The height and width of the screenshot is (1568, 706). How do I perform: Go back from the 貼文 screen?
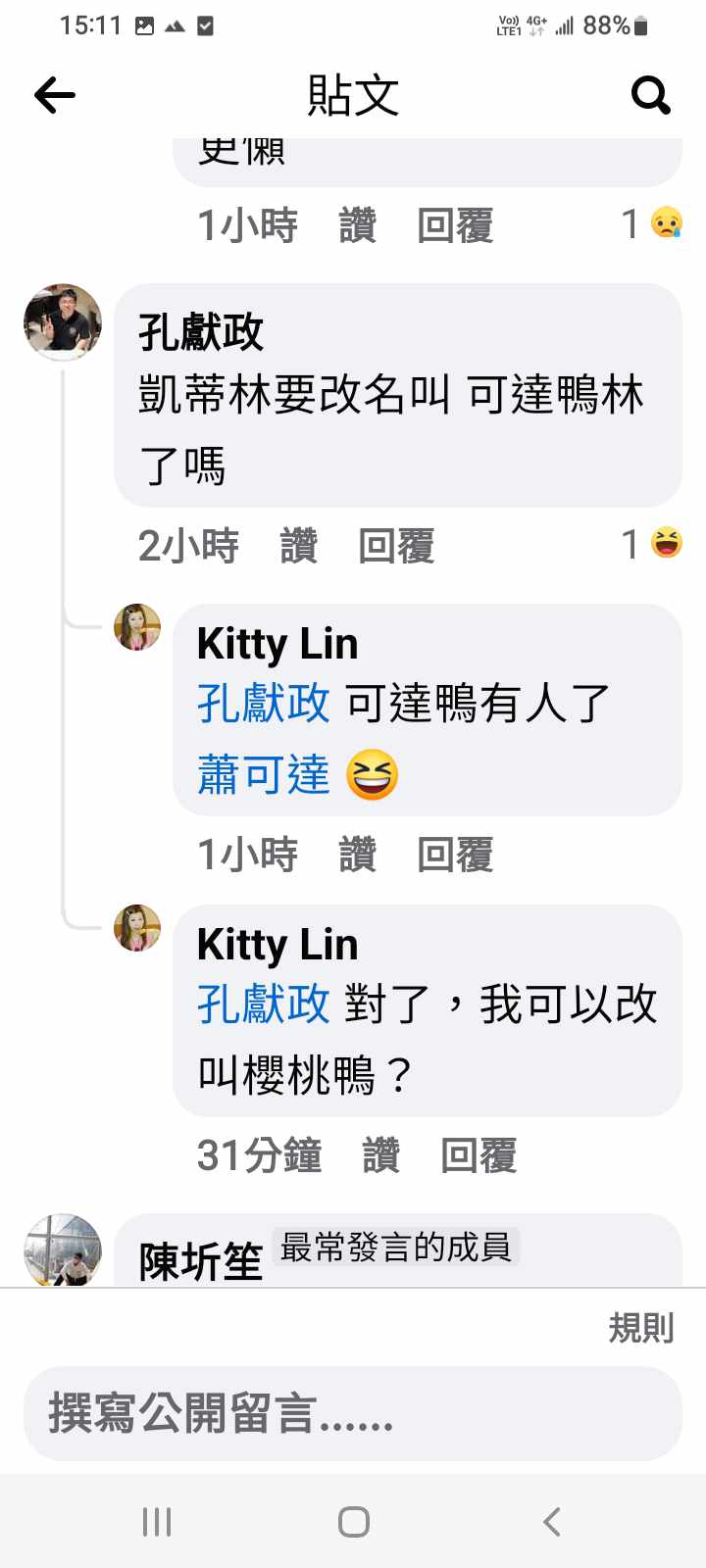(55, 95)
